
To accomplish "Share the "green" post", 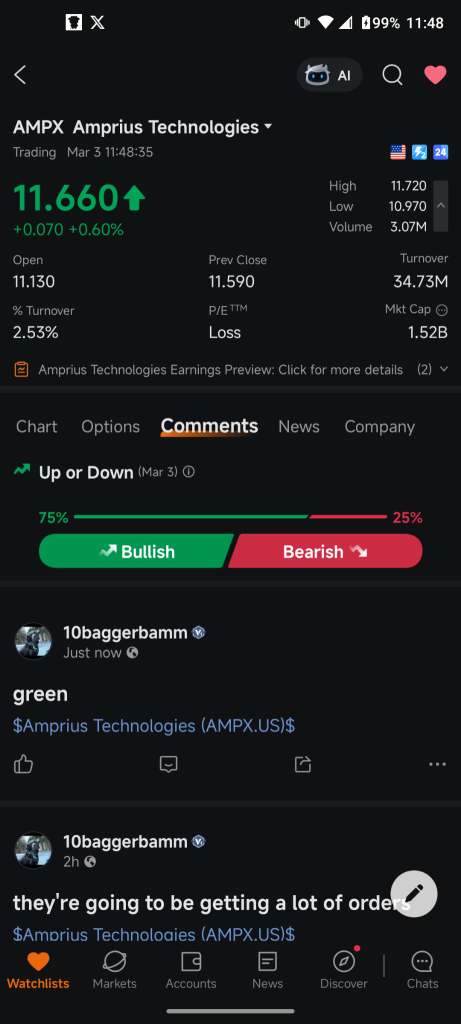I will point(303,763).
